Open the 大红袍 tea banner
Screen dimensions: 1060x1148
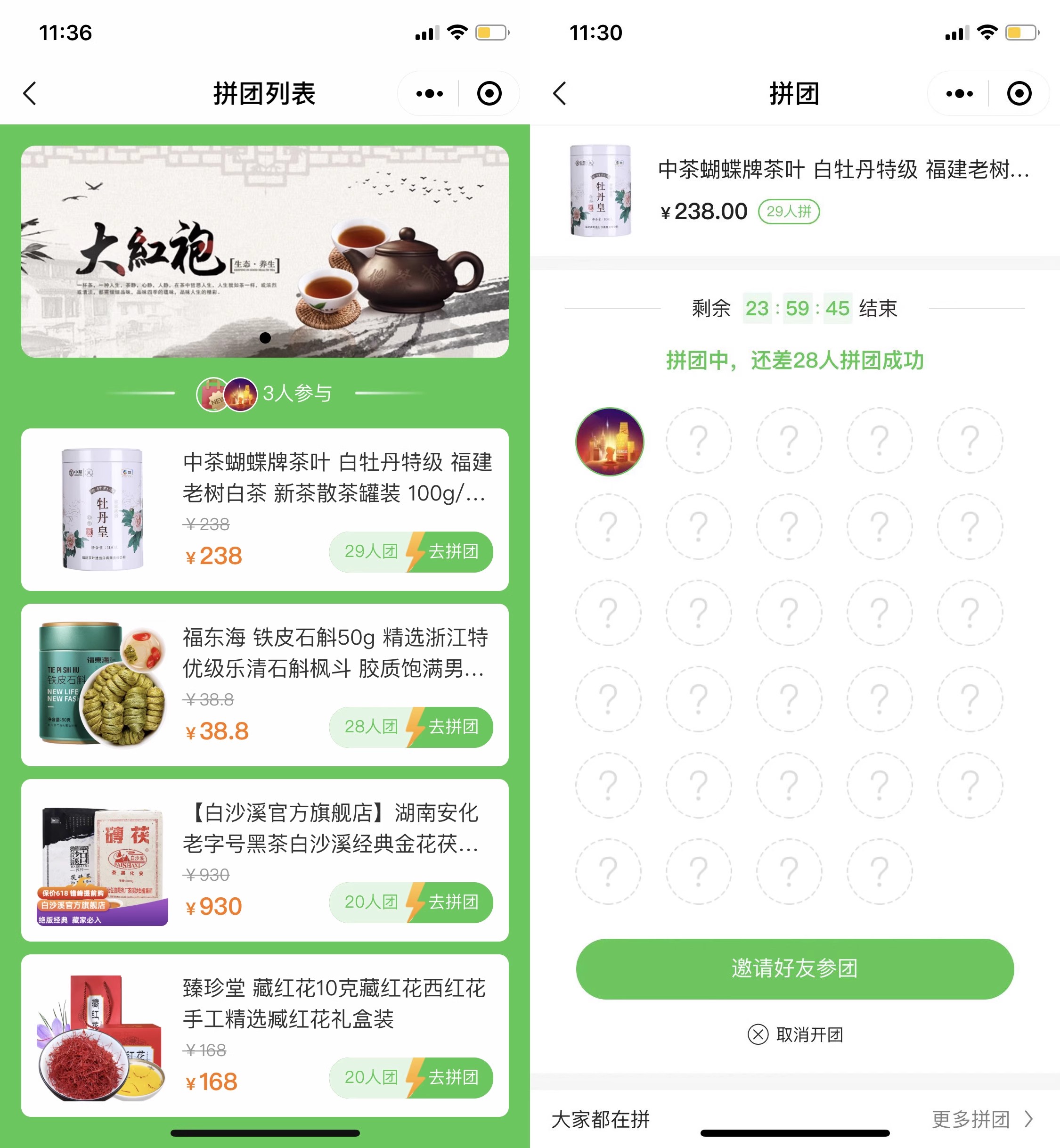pyautogui.click(x=264, y=251)
